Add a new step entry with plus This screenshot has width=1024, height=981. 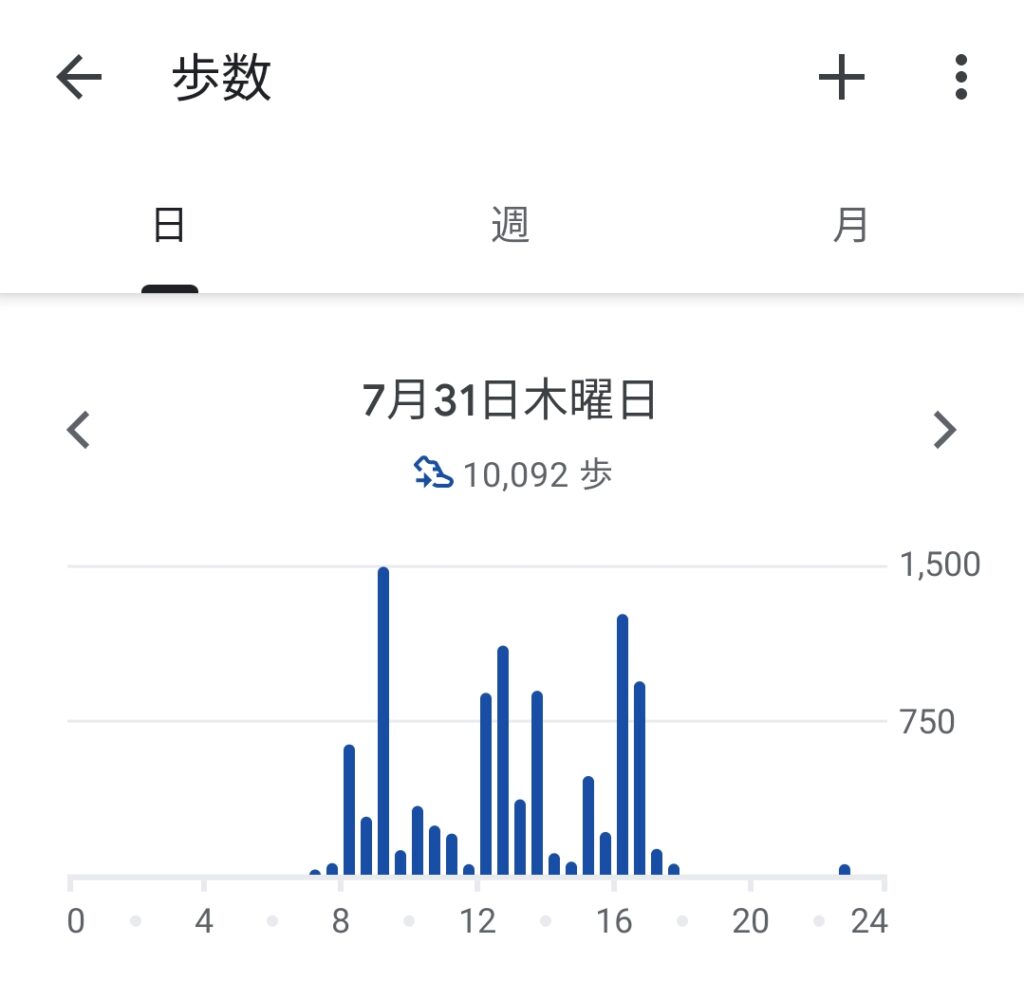pos(841,78)
